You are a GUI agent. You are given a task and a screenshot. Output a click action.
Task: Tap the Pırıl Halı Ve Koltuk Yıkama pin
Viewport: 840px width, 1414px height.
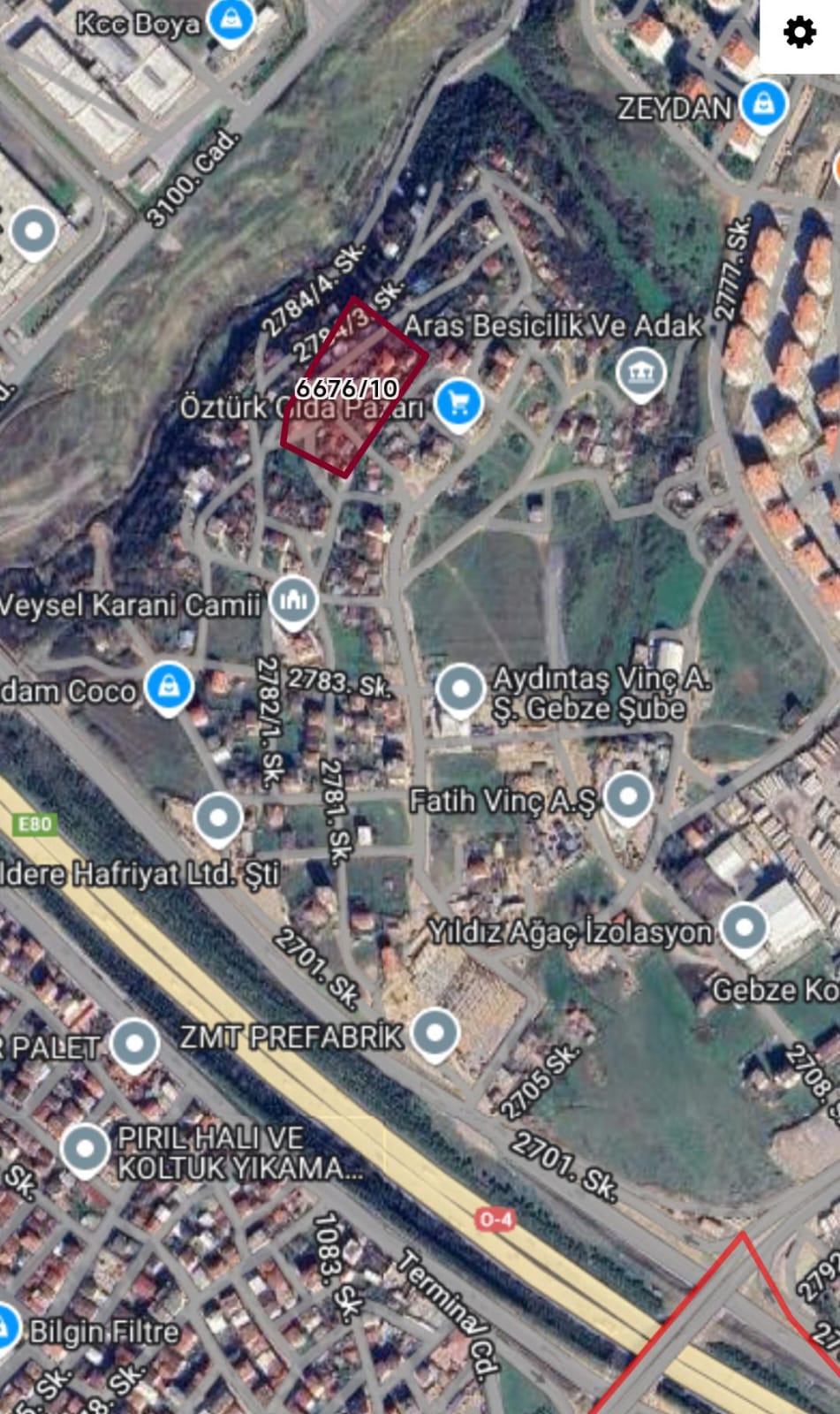click(85, 1149)
